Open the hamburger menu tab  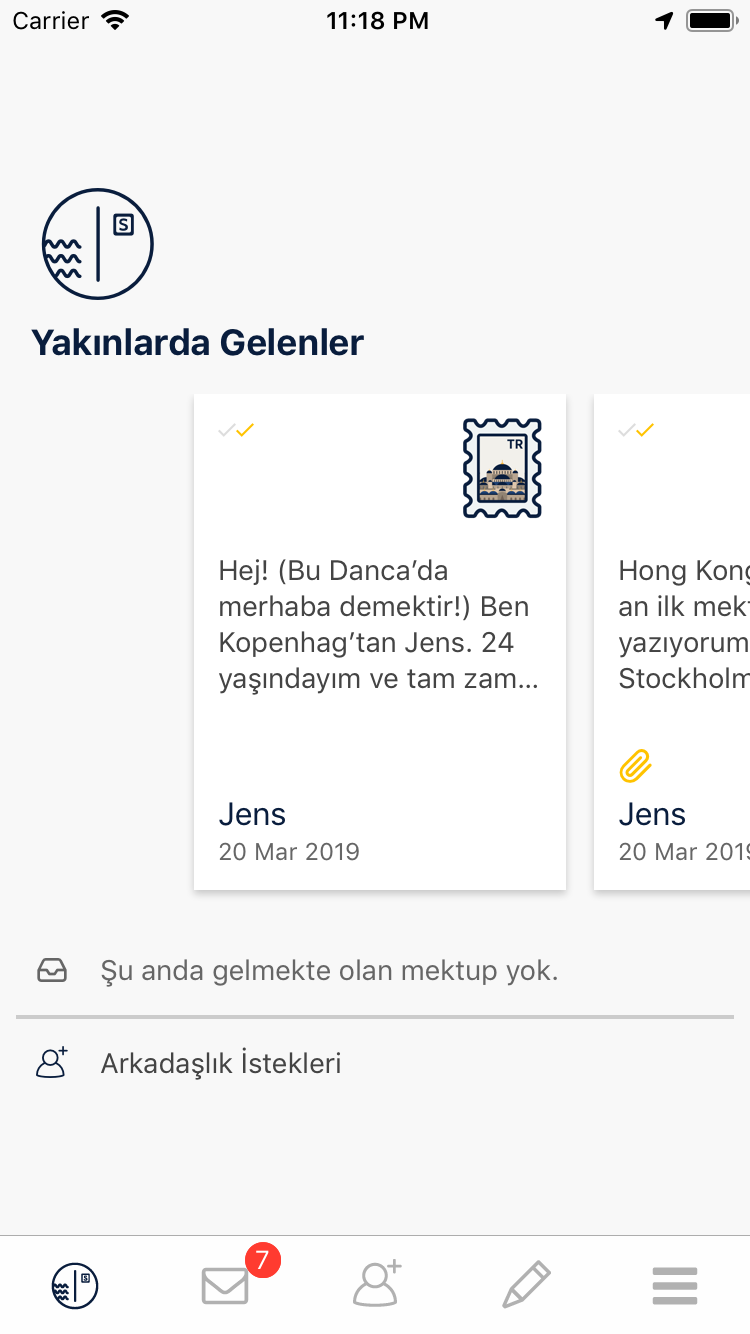coord(675,1285)
